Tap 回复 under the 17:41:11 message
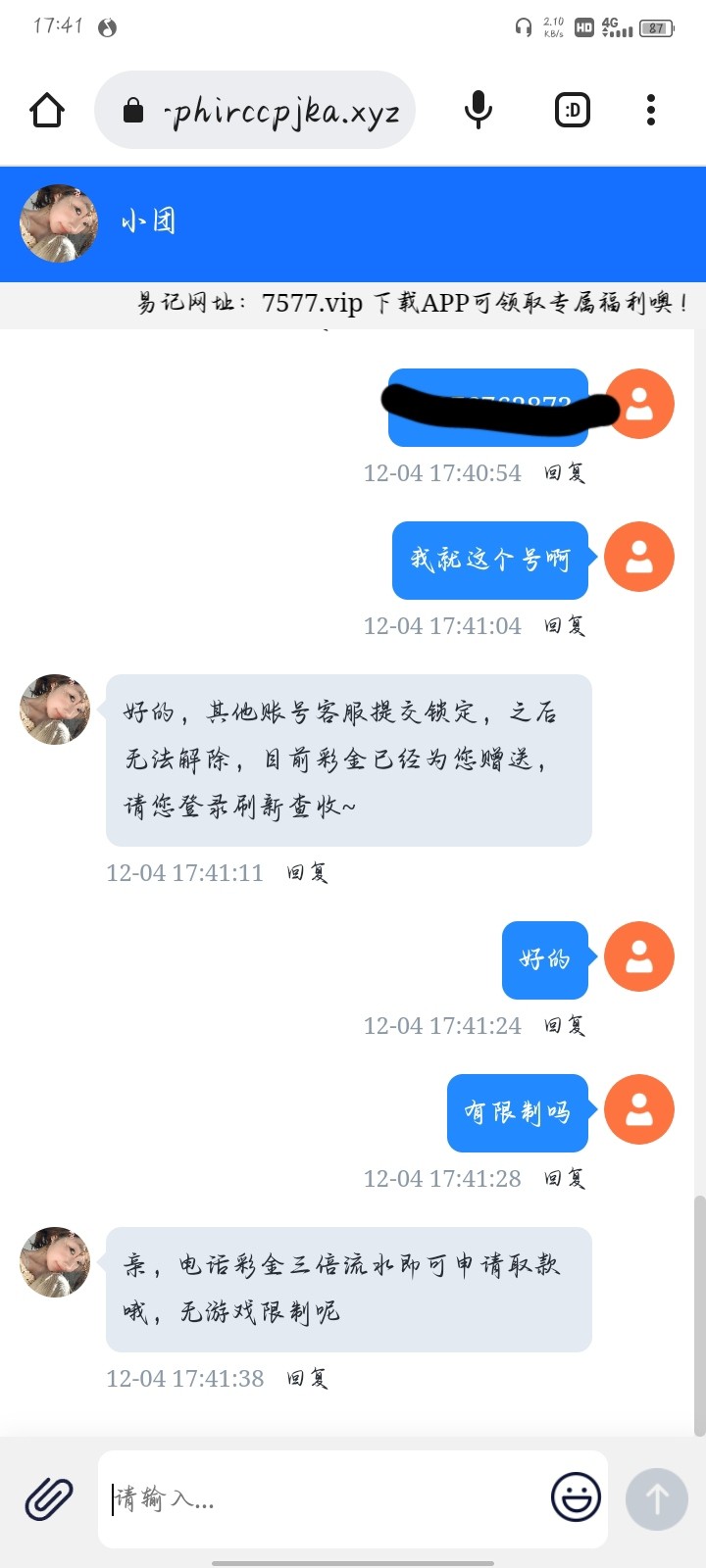This screenshot has width=706, height=1568. (307, 873)
